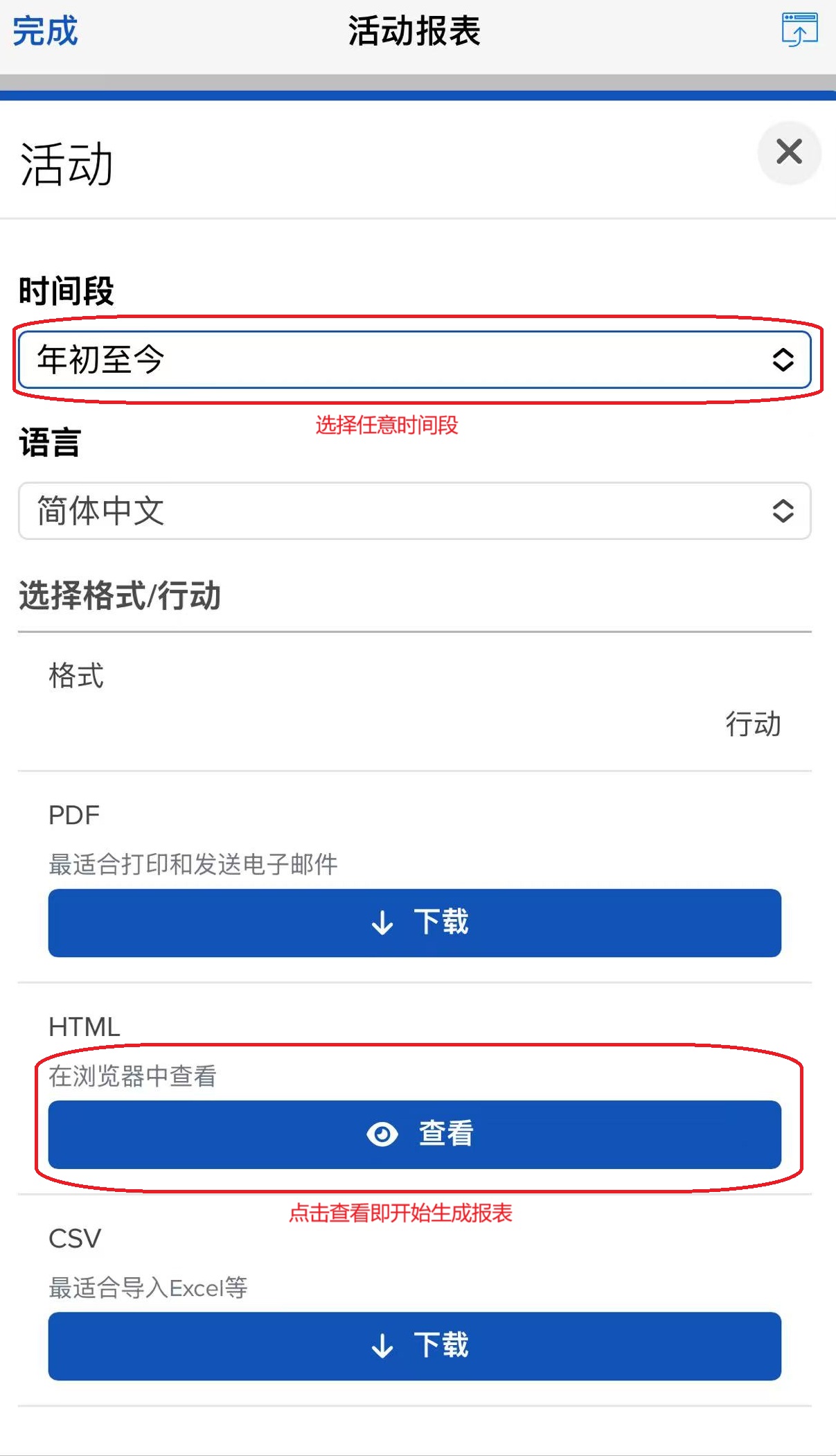Download the PDF report
The height and width of the screenshot is (1456, 836).
tap(414, 922)
